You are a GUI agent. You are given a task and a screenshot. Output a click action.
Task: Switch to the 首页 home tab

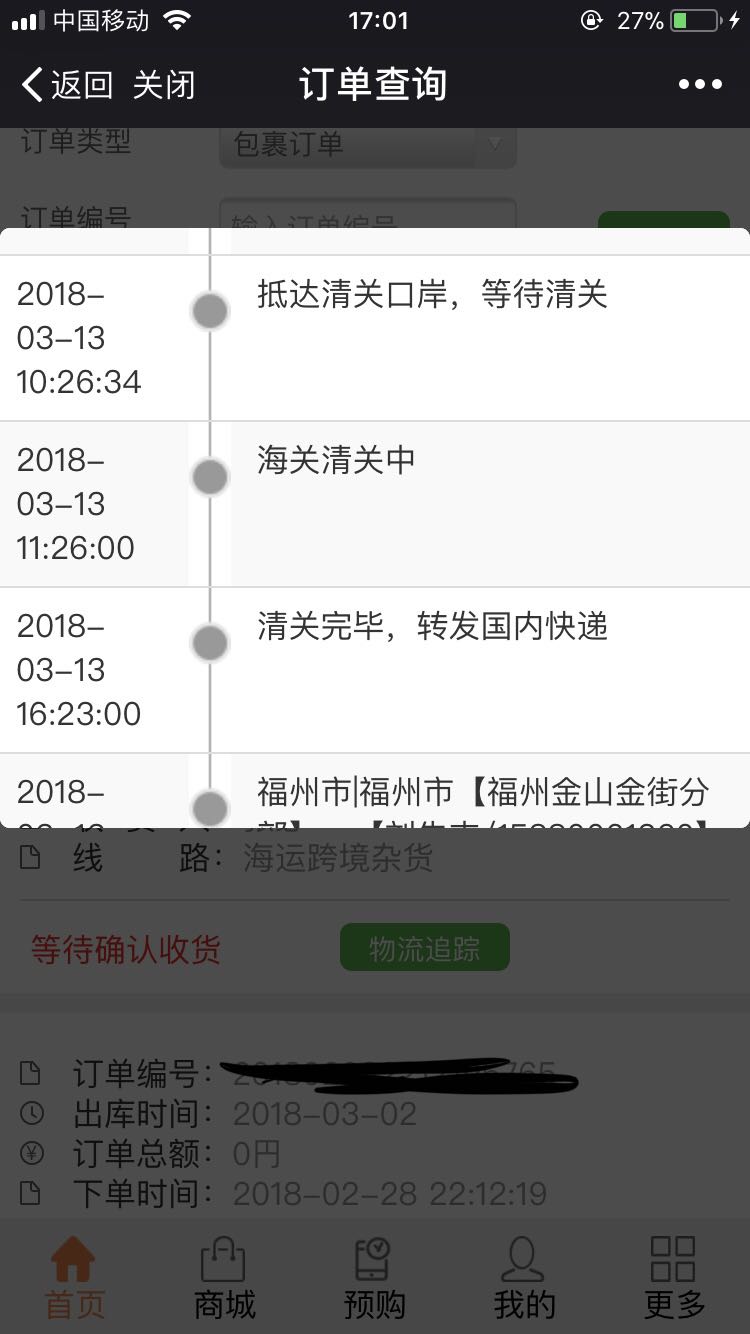(x=74, y=1277)
